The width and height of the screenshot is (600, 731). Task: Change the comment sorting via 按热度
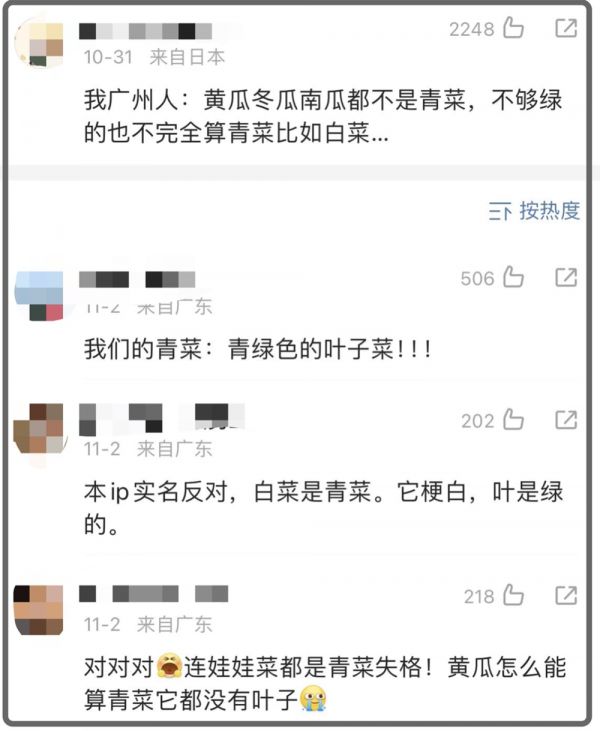[x=535, y=211]
